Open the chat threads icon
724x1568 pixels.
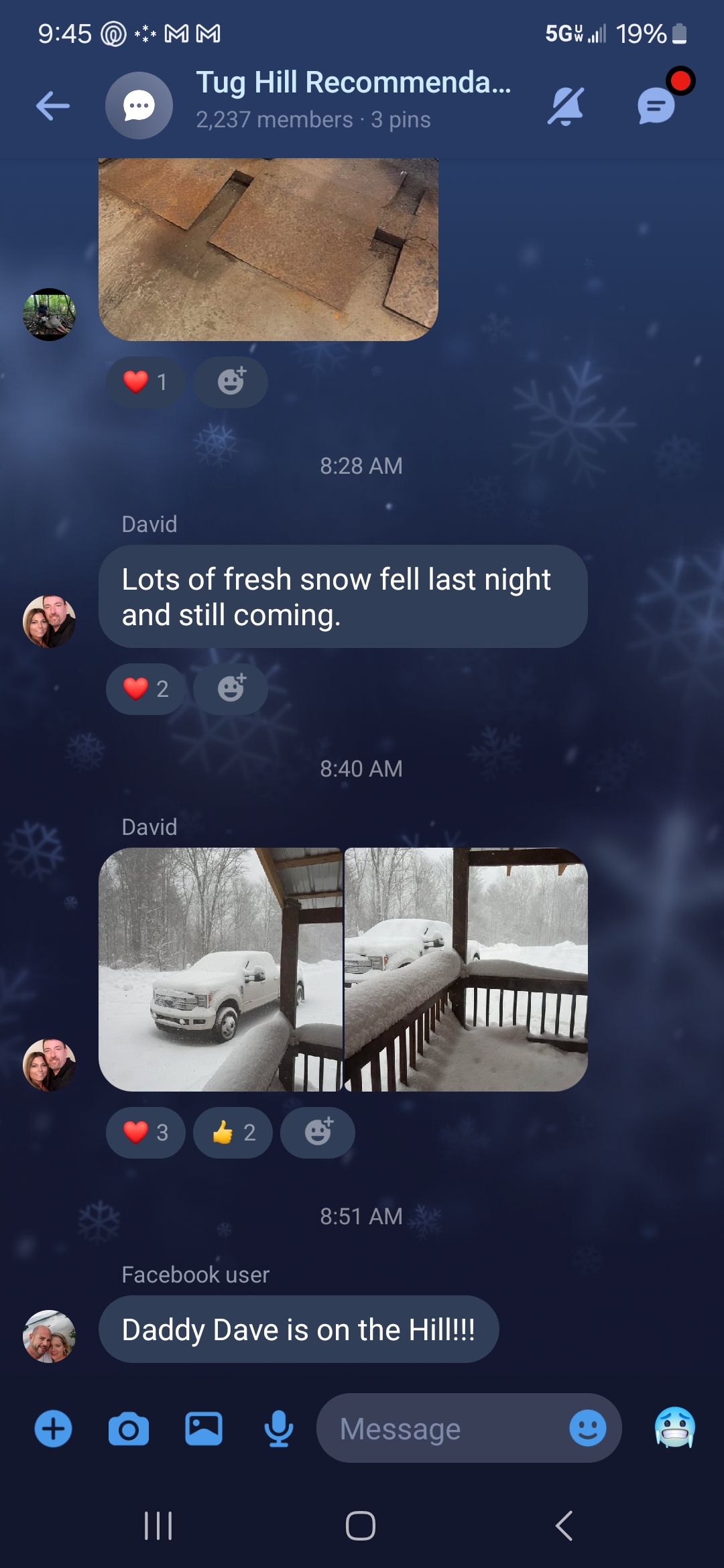point(656,106)
